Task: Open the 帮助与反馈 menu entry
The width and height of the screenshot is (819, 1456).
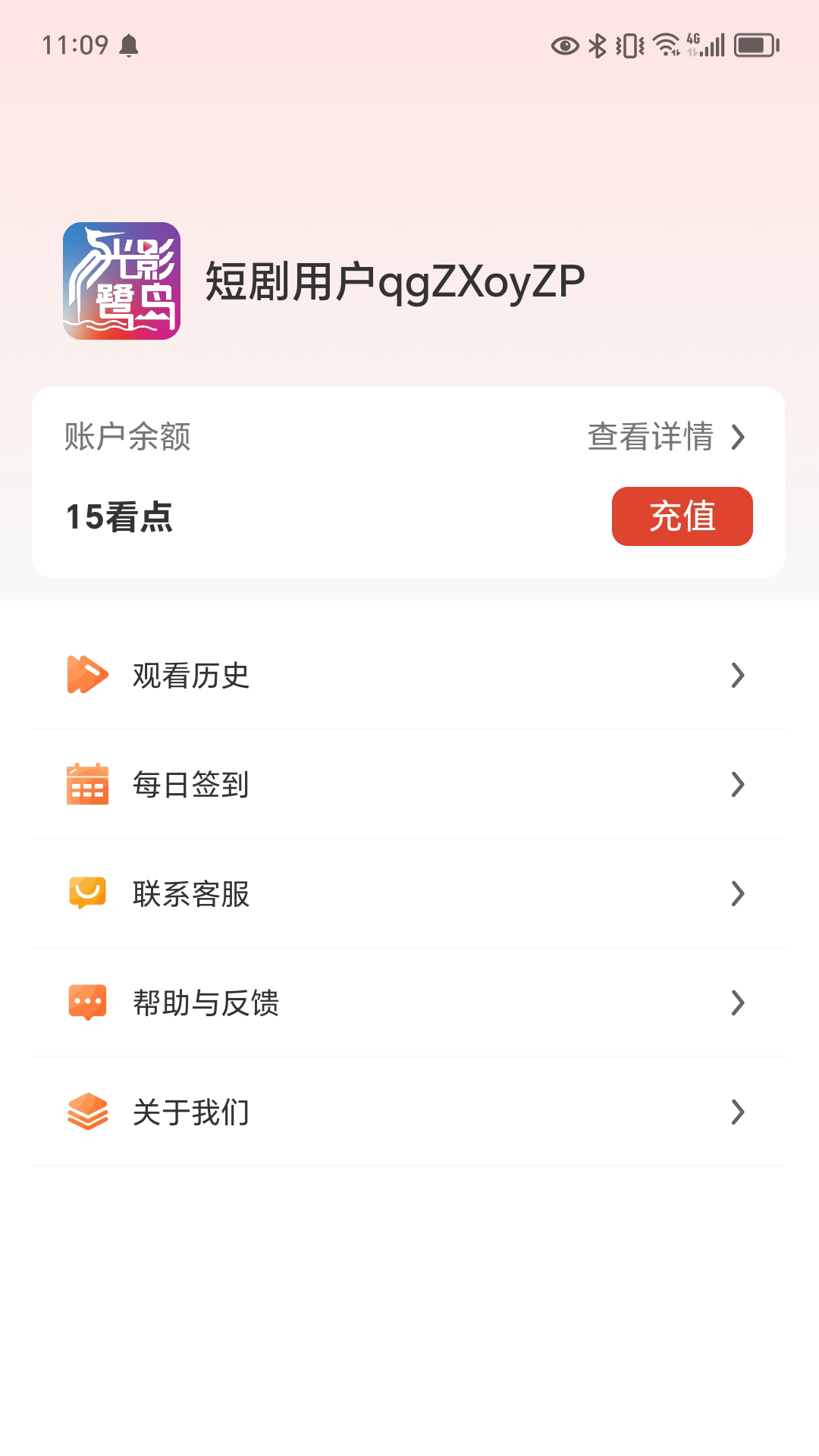Action: click(x=409, y=1003)
